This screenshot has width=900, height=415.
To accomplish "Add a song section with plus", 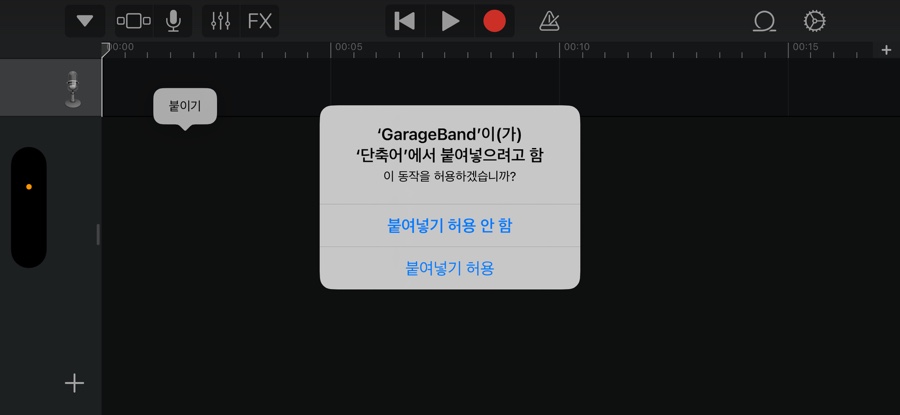I will (886, 49).
